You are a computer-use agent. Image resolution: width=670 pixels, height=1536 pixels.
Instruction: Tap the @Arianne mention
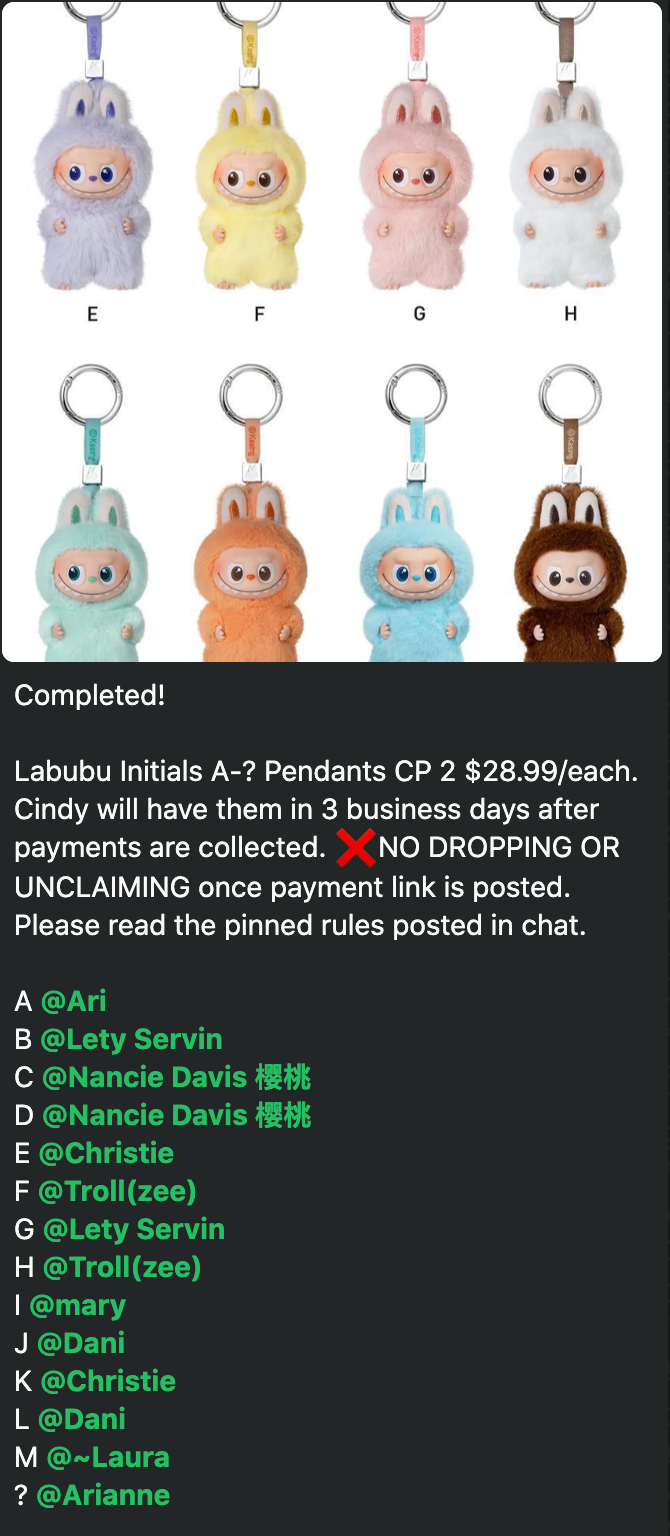(103, 1495)
